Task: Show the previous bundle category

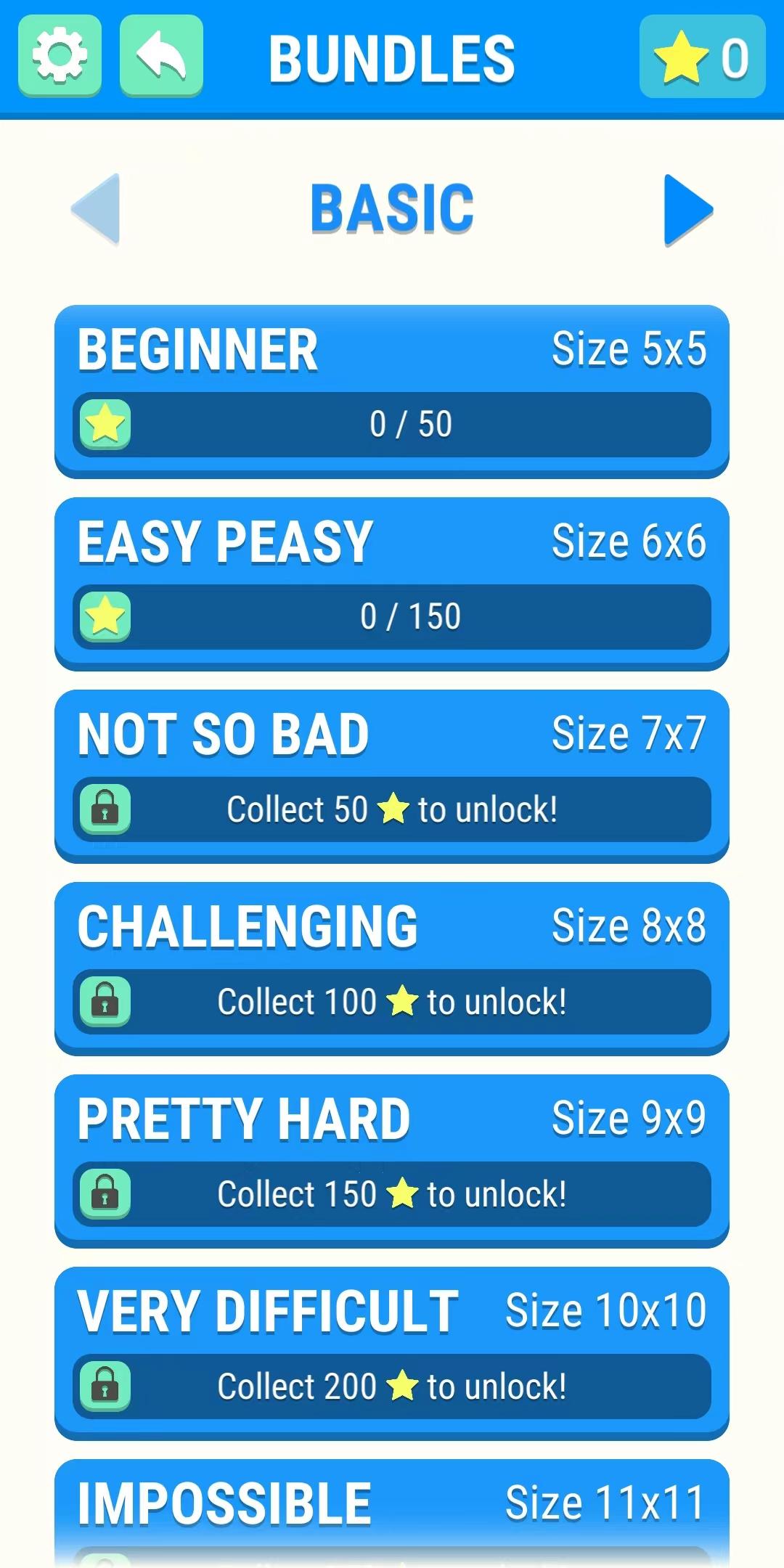Action: click(x=97, y=210)
